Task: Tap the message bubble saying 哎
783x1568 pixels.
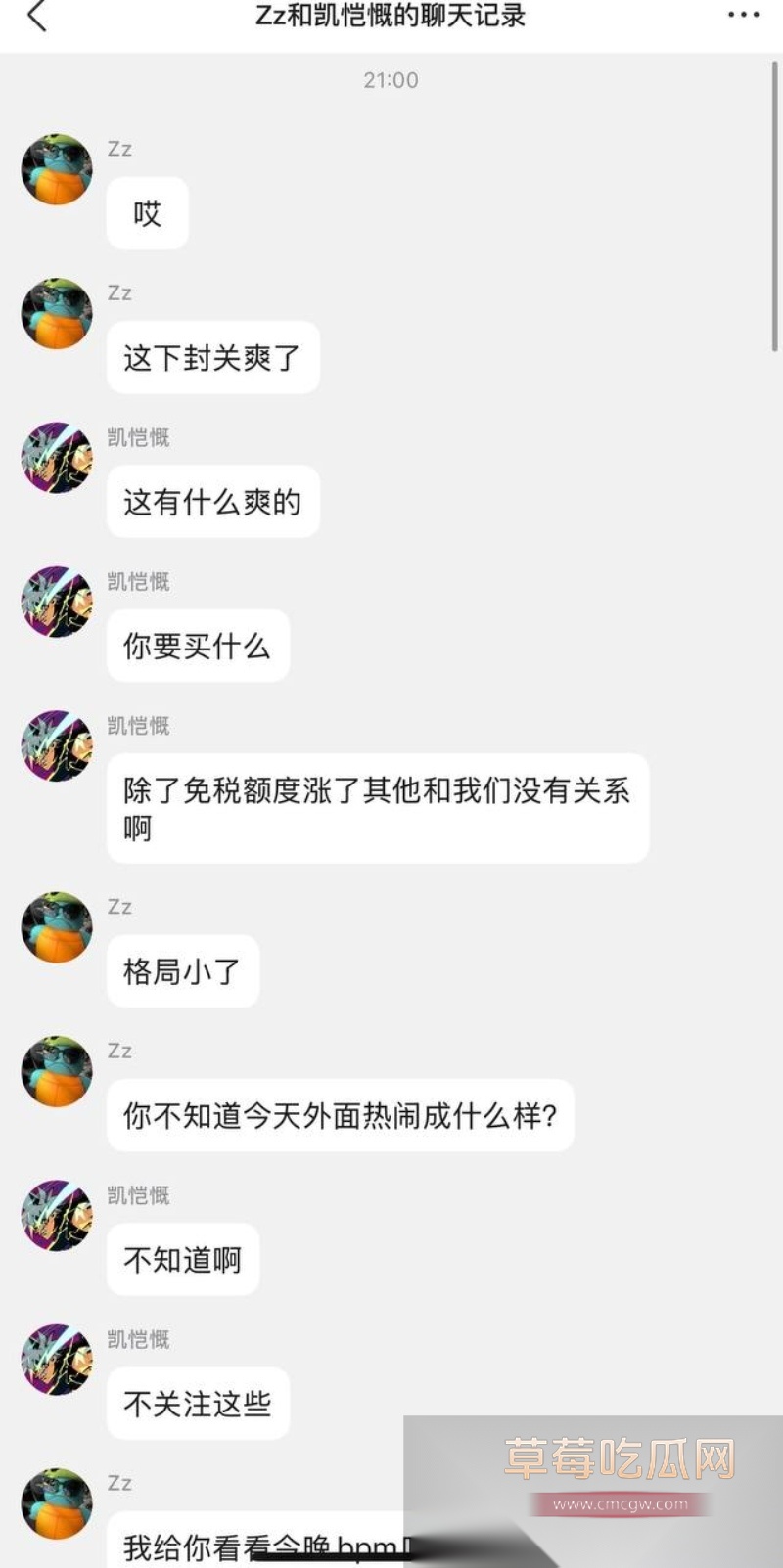Action: tap(147, 213)
